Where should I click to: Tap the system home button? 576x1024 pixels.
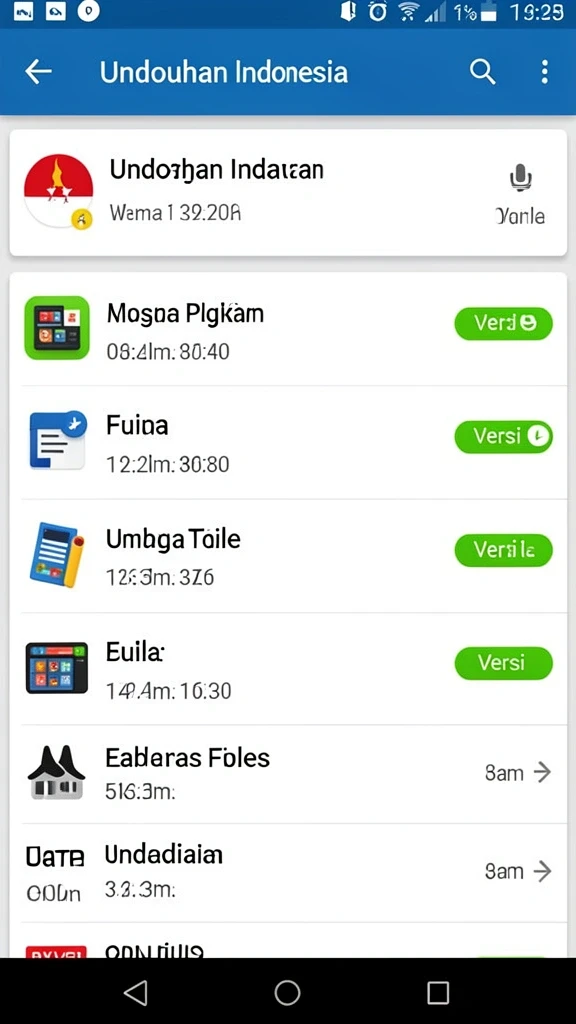287,993
